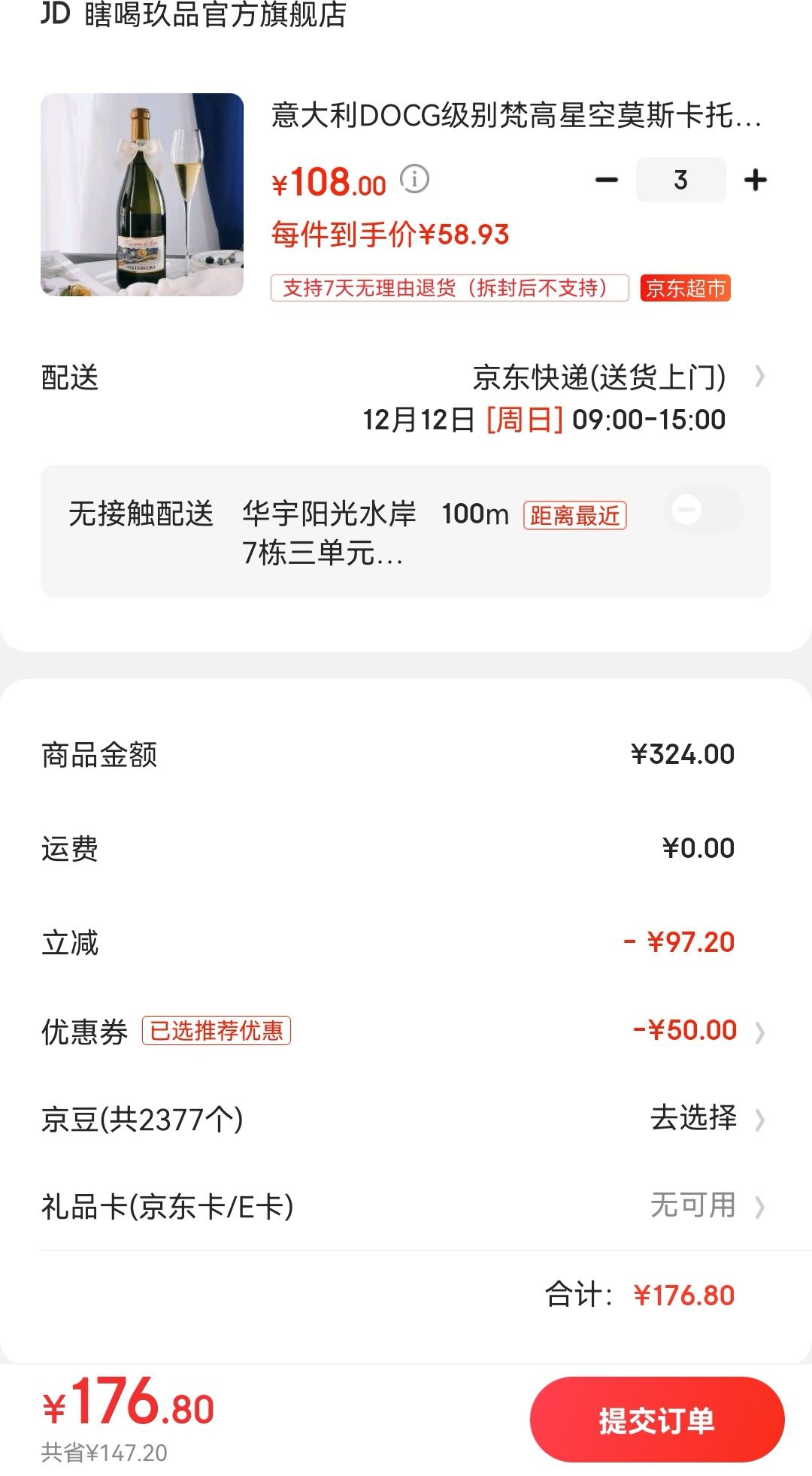Open 配送 delivery options row
The width and height of the screenshot is (812, 1476).
click(x=406, y=397)
